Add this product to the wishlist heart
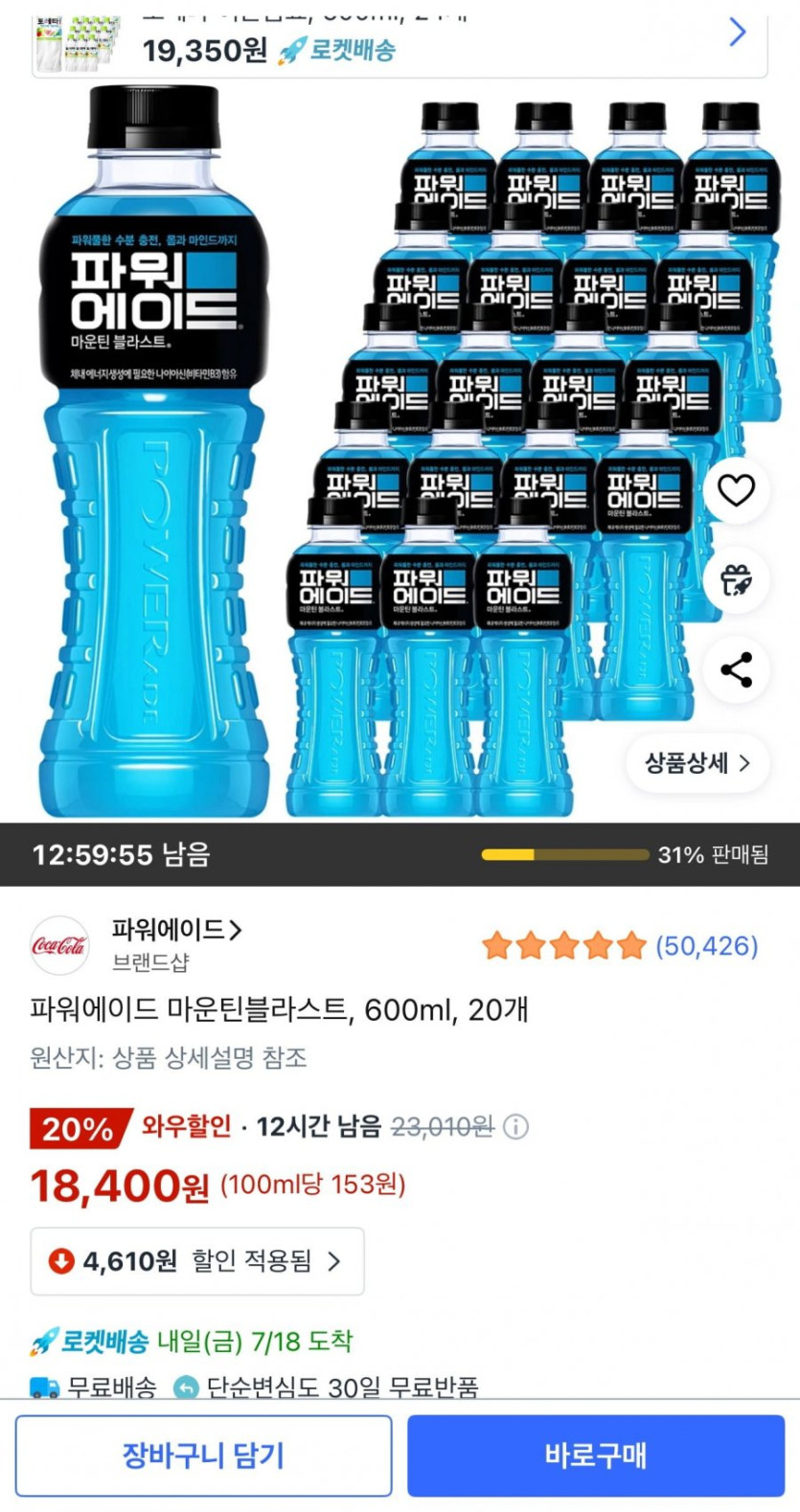Image resolution: width=800 pixels, height=1512 pixels. [x=736, y=490]
